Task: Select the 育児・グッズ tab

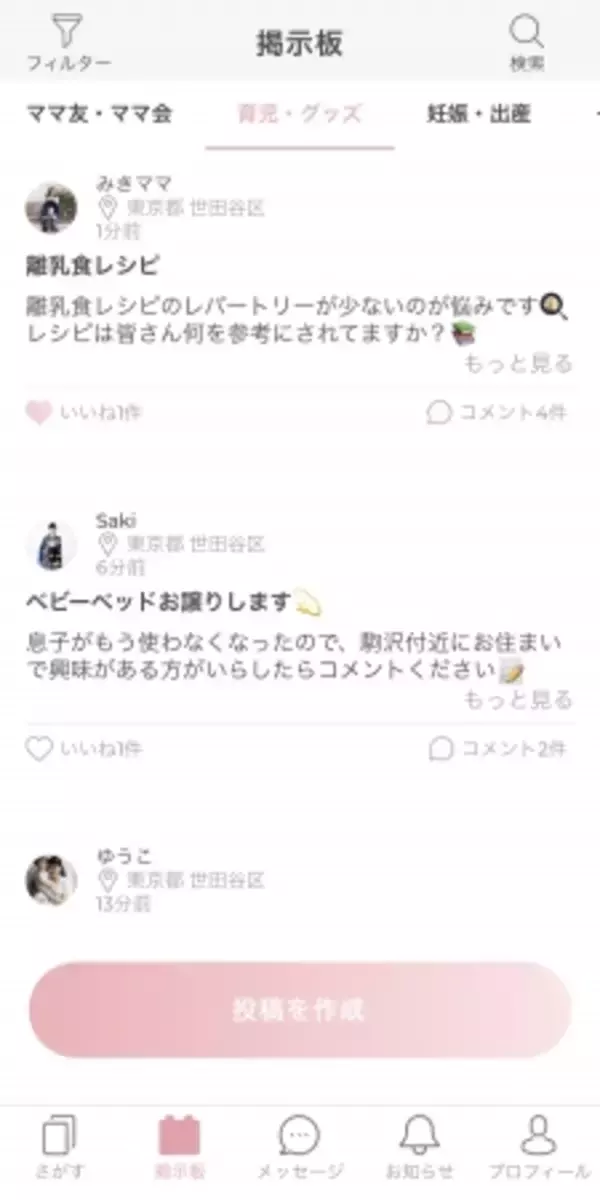Action: [x=299, y=114]
